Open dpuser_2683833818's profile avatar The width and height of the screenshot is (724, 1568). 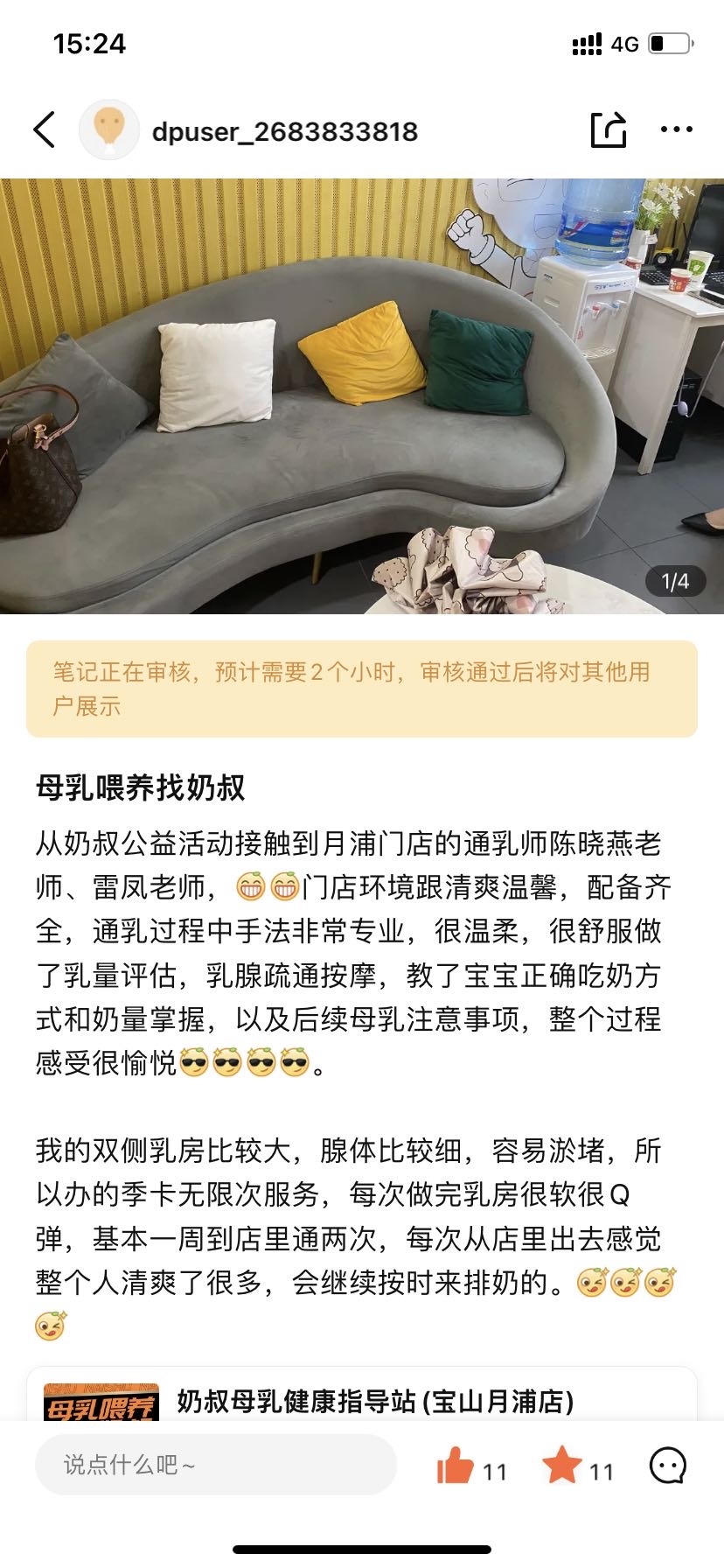109,129
